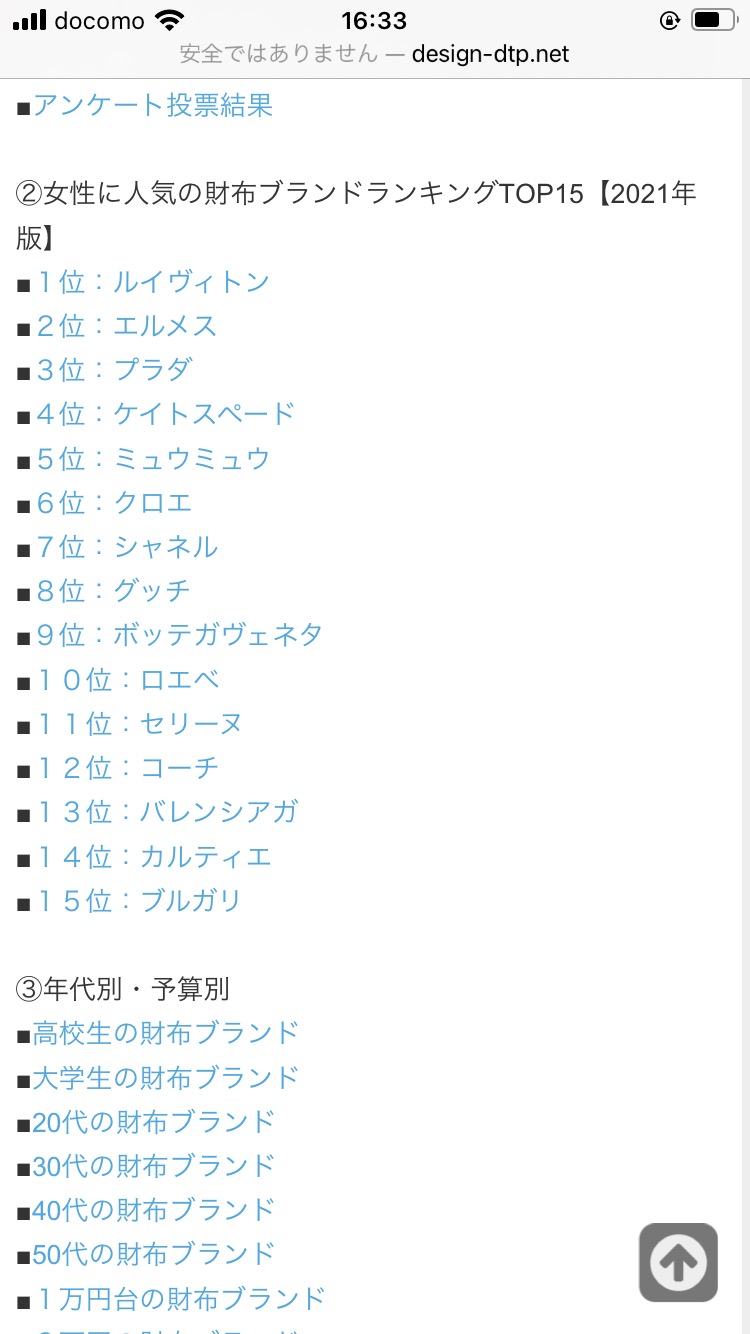
Task: Open 20代の財布ブランド link
Action: (x=154, y=1122)
